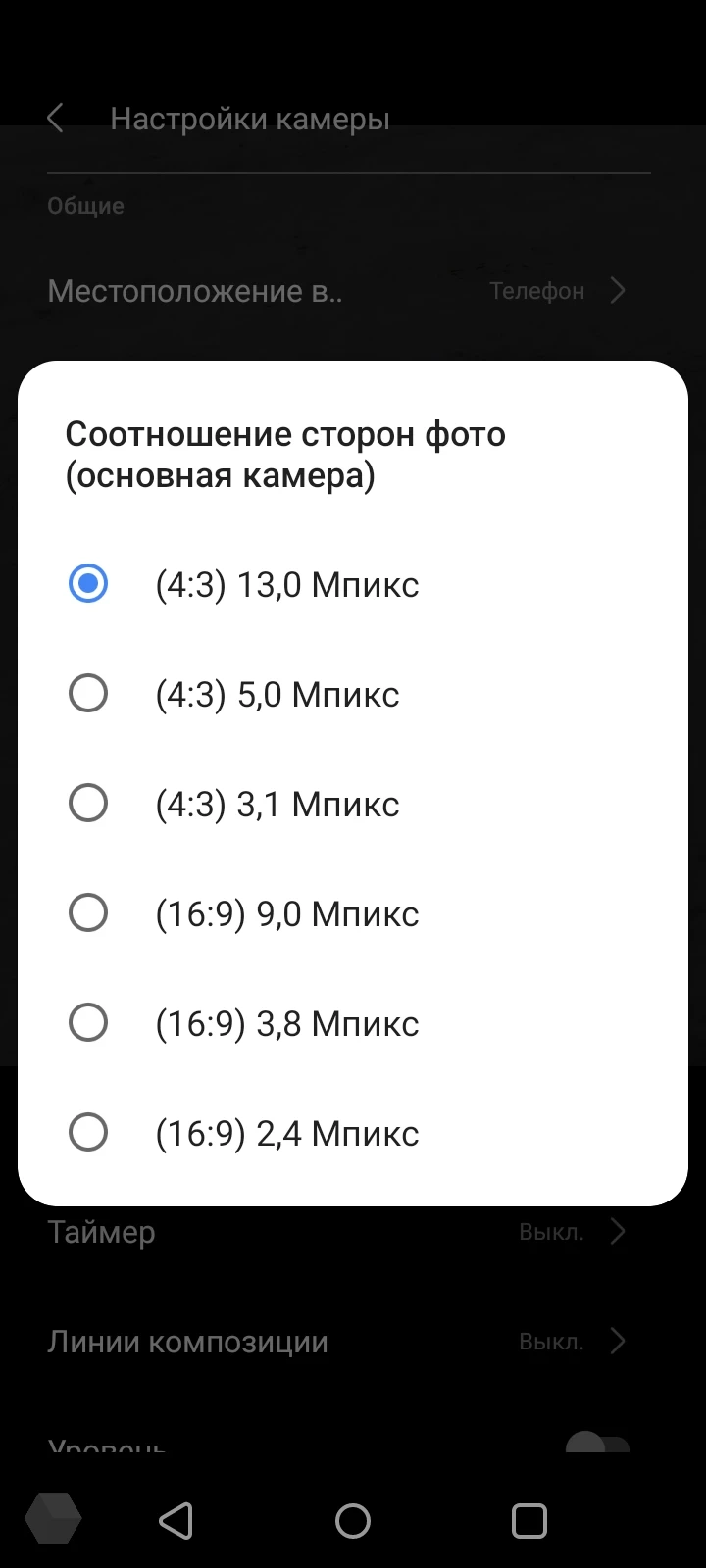This screenshot has height=1568, width=706.
Task: Go to home screen via system button
Action: click(x=353, y=1521)
